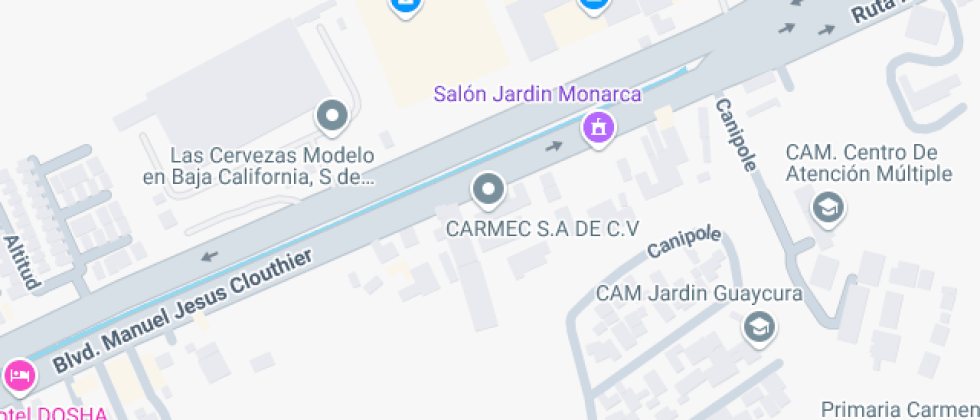Tap the Las Cervezas Modelo location pin
The image size is (980, 420).
331,116
